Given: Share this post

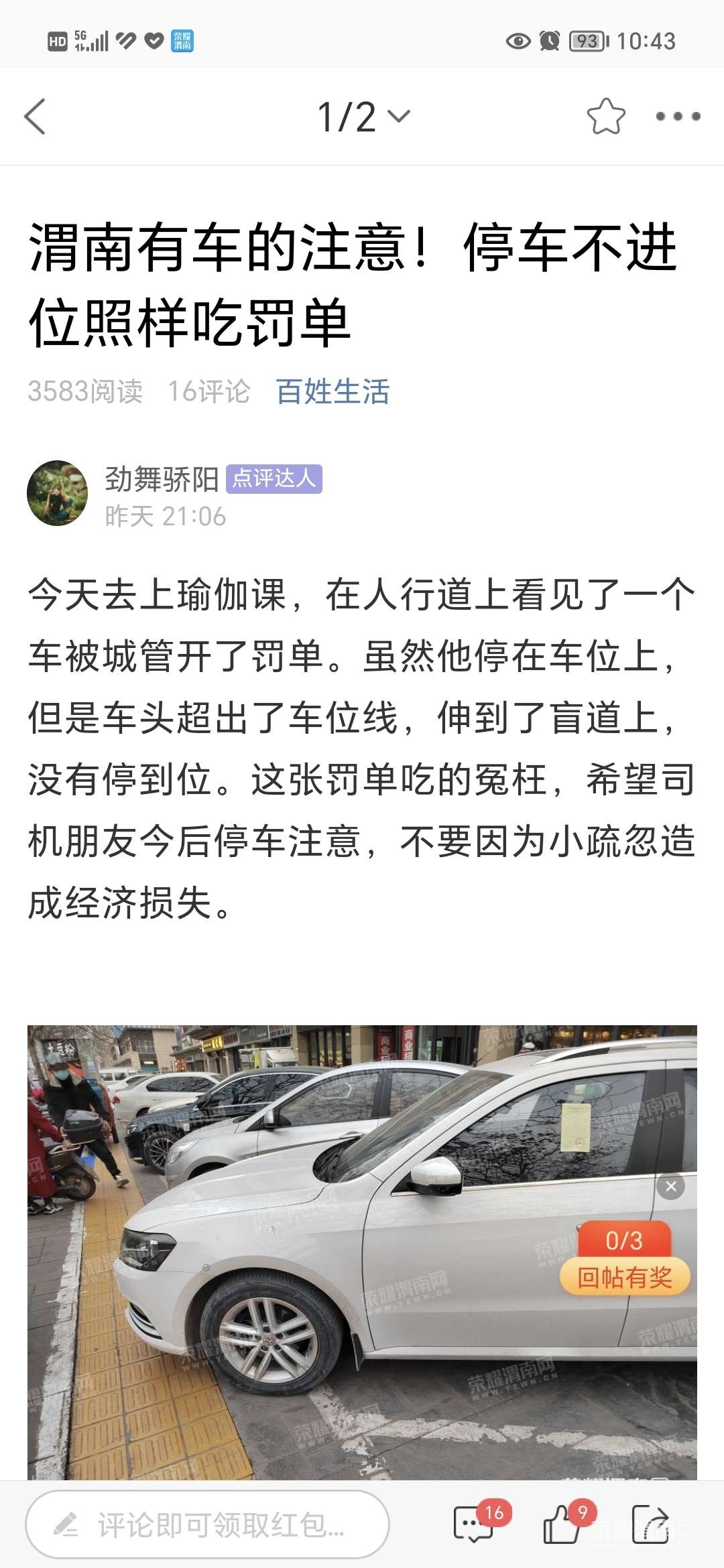Looking at the screenshot, I should click(x=650, y=1524).
